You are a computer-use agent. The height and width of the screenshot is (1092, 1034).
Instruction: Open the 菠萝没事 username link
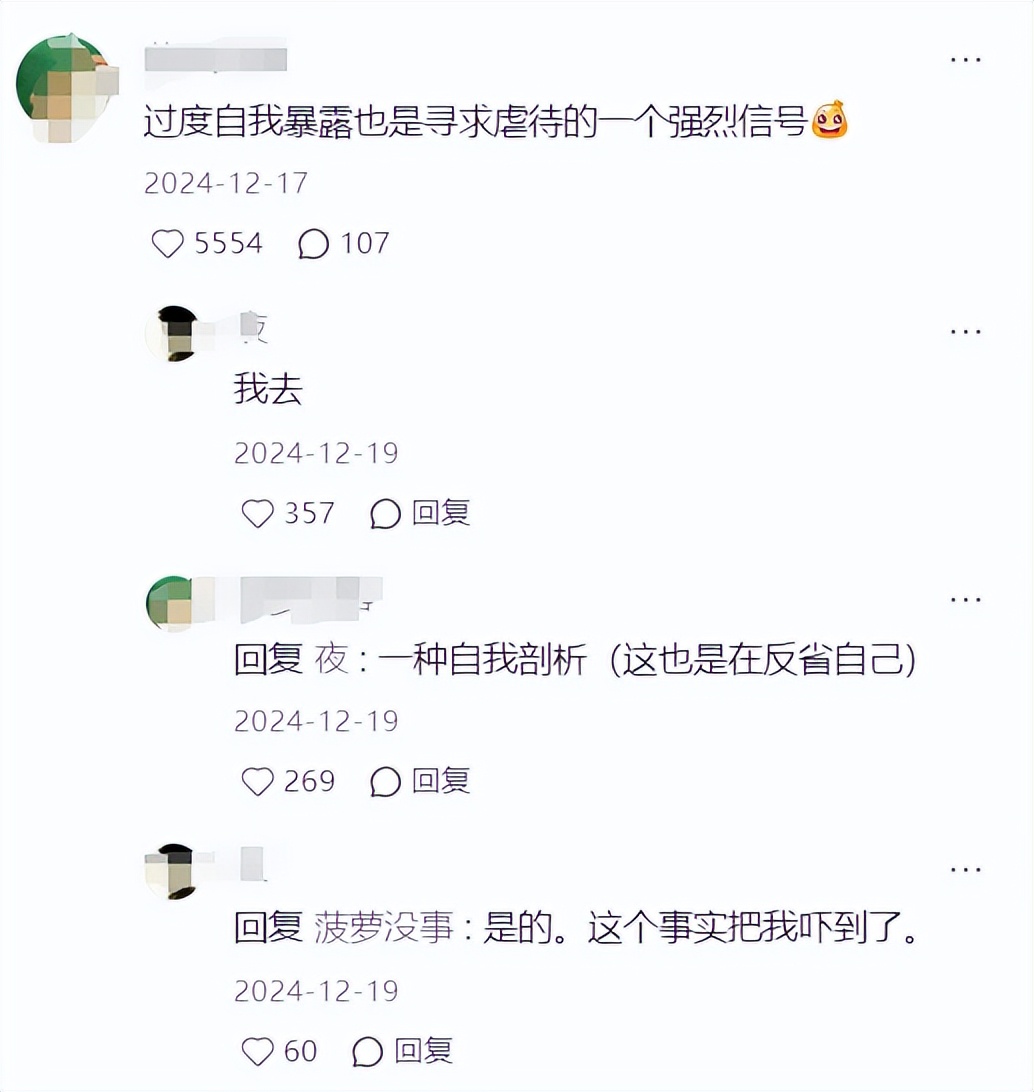point(384,928)
